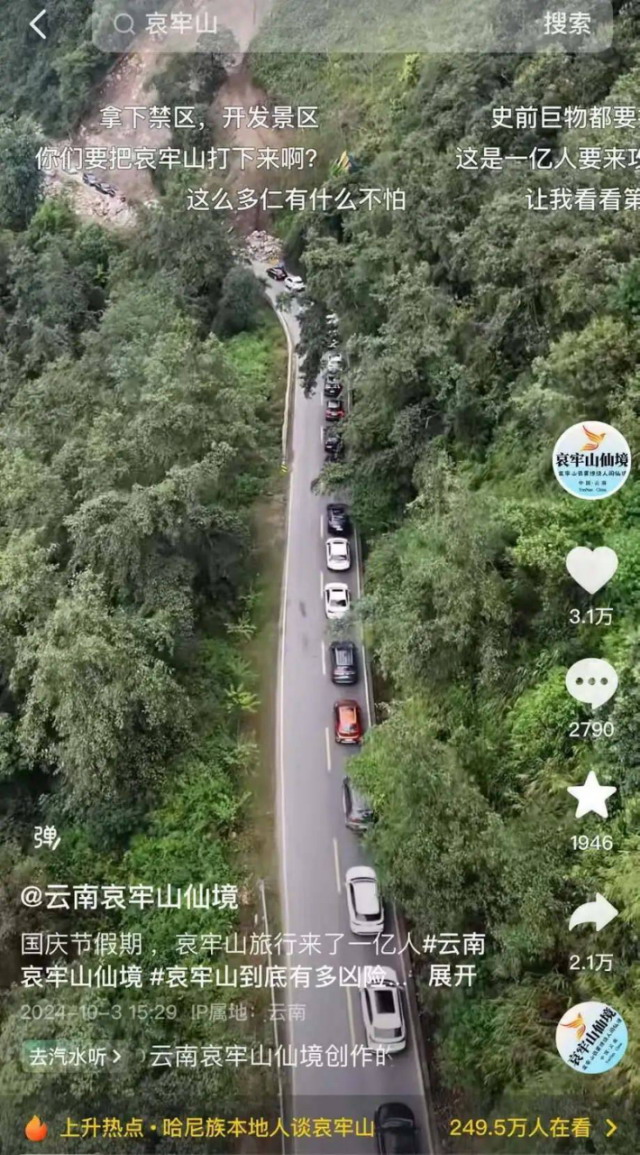Open the rotating music disc

[592, 1038]
